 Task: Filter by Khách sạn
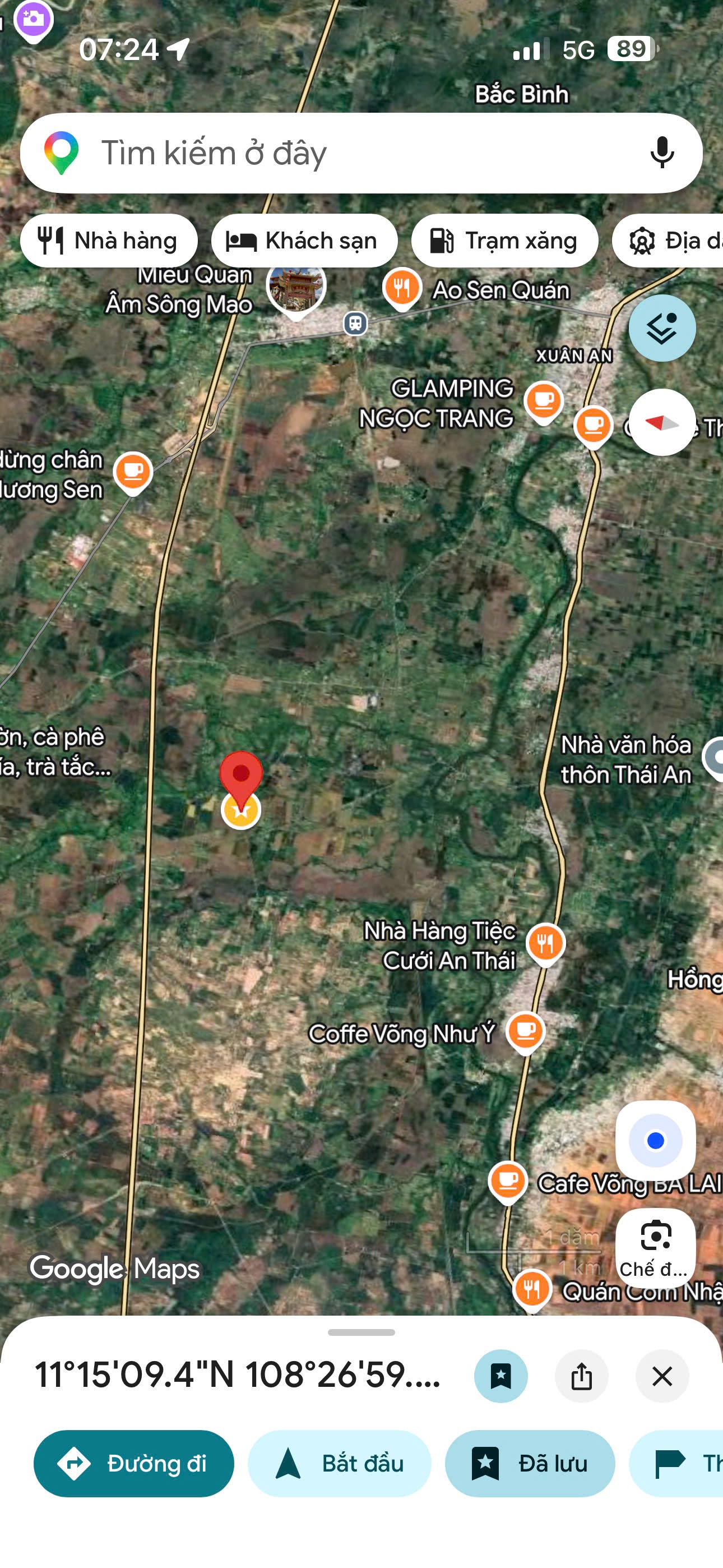304,241
